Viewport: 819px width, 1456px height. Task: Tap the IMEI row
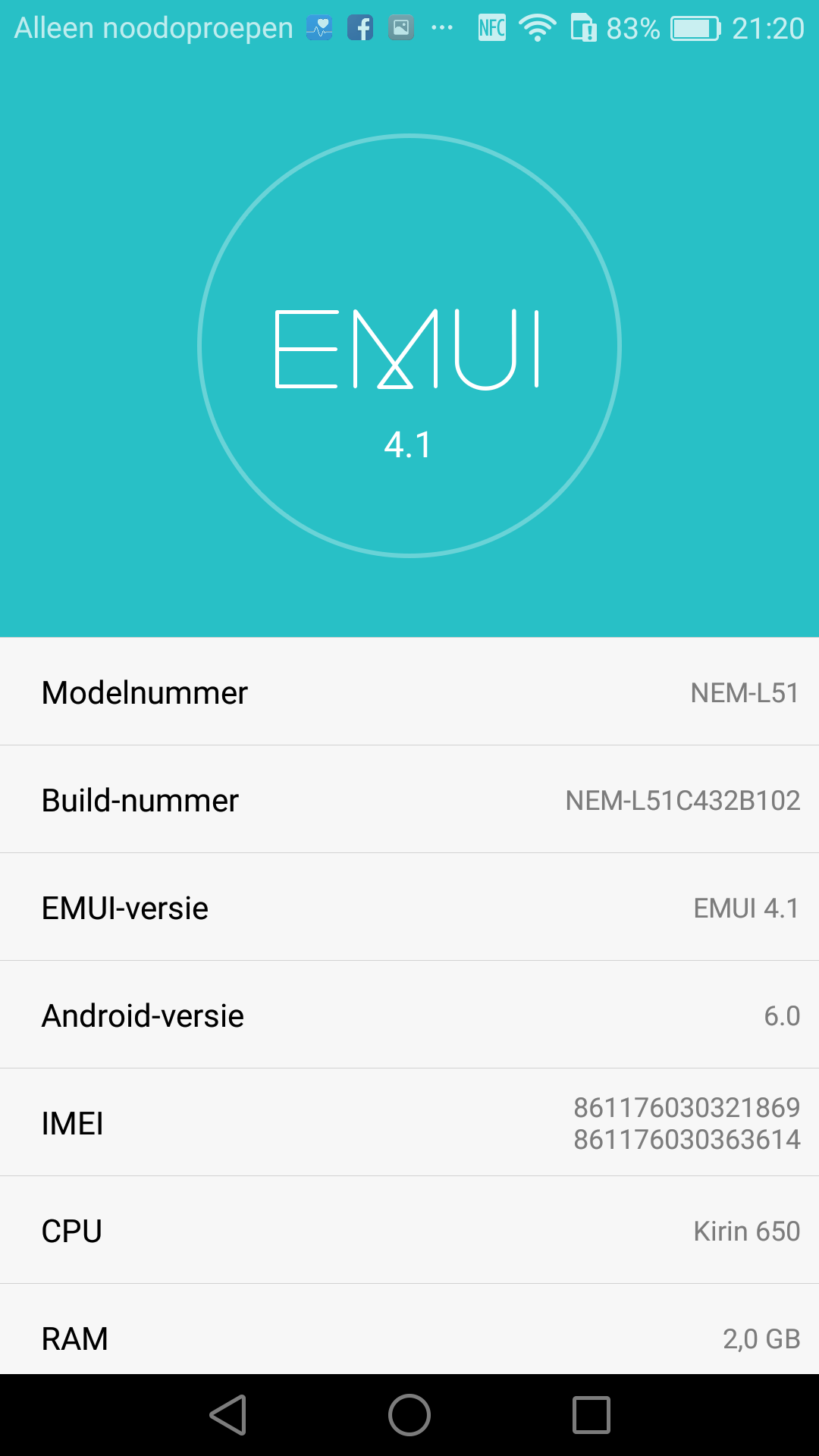409,1122
